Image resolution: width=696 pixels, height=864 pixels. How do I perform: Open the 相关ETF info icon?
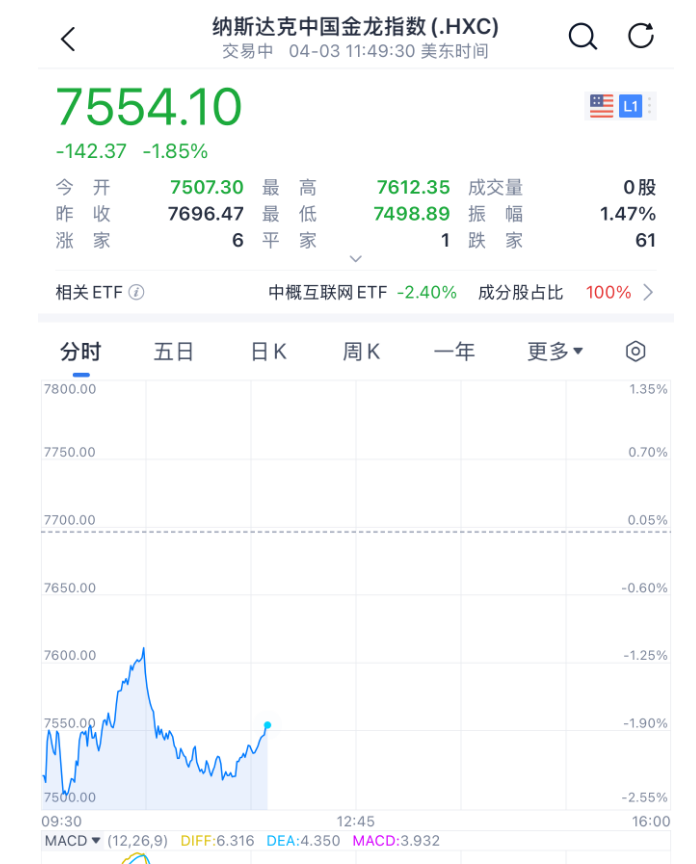137,293
